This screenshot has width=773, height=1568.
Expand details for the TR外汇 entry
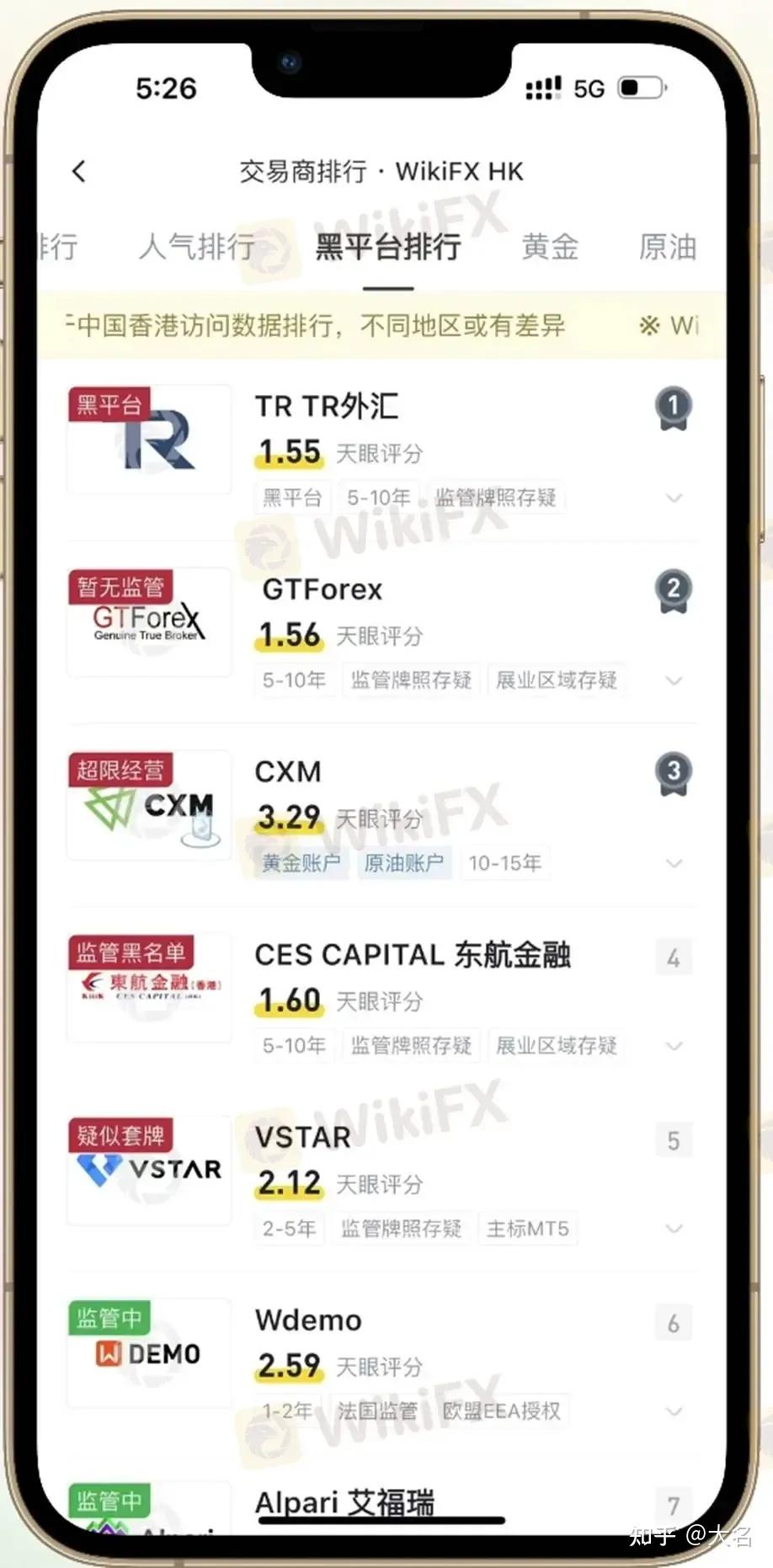(x=674, y=499)
